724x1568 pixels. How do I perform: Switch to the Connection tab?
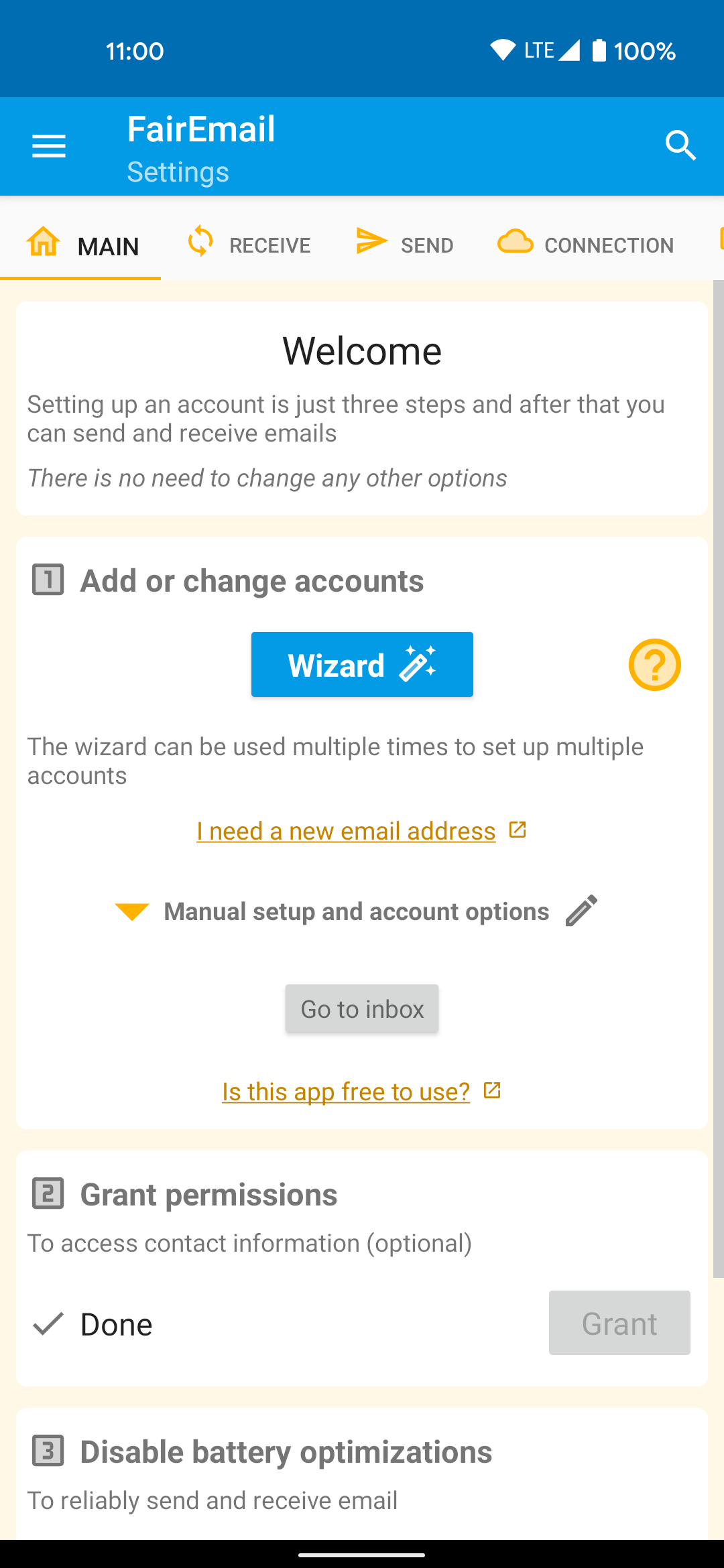[585, 244]
